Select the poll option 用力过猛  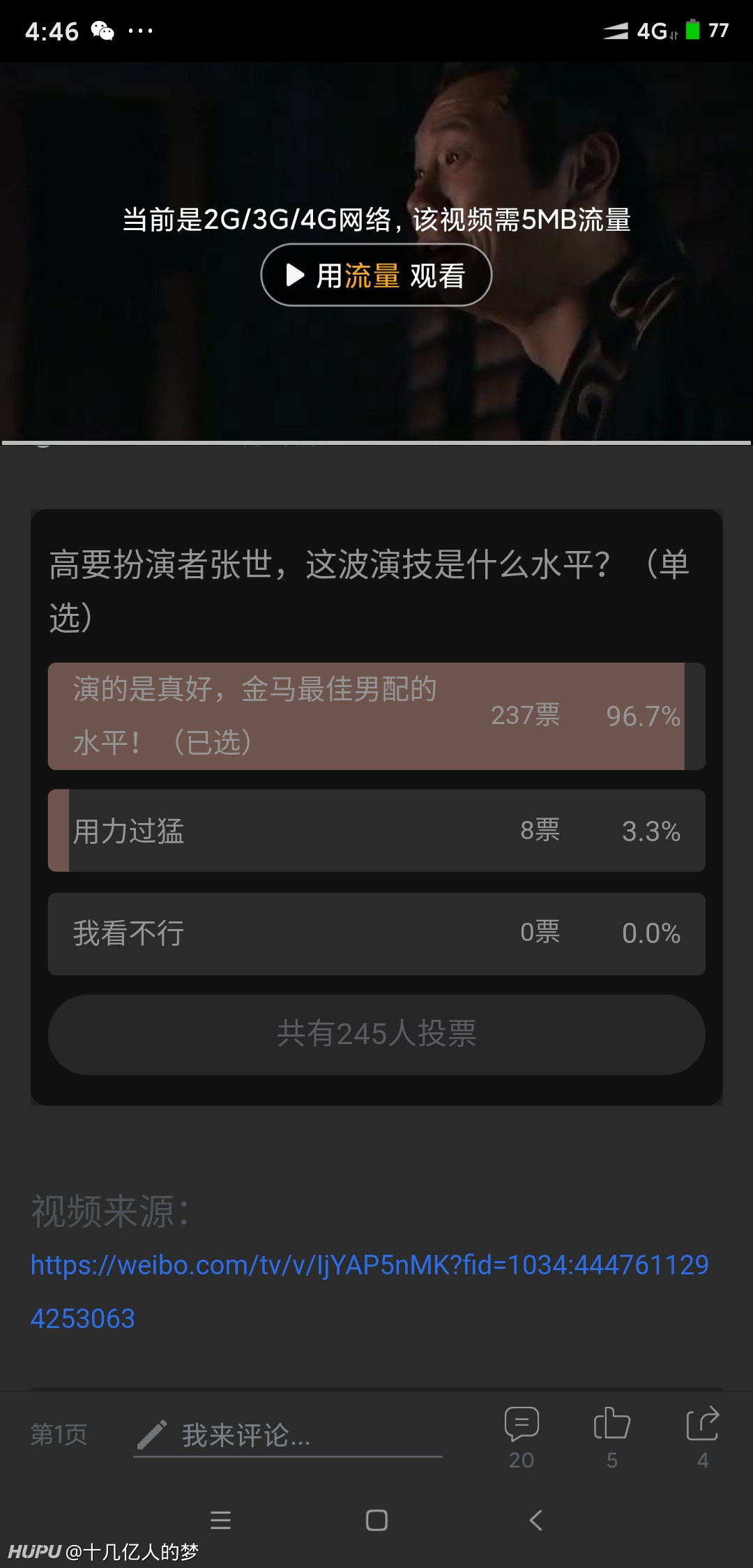click(376, 831)
